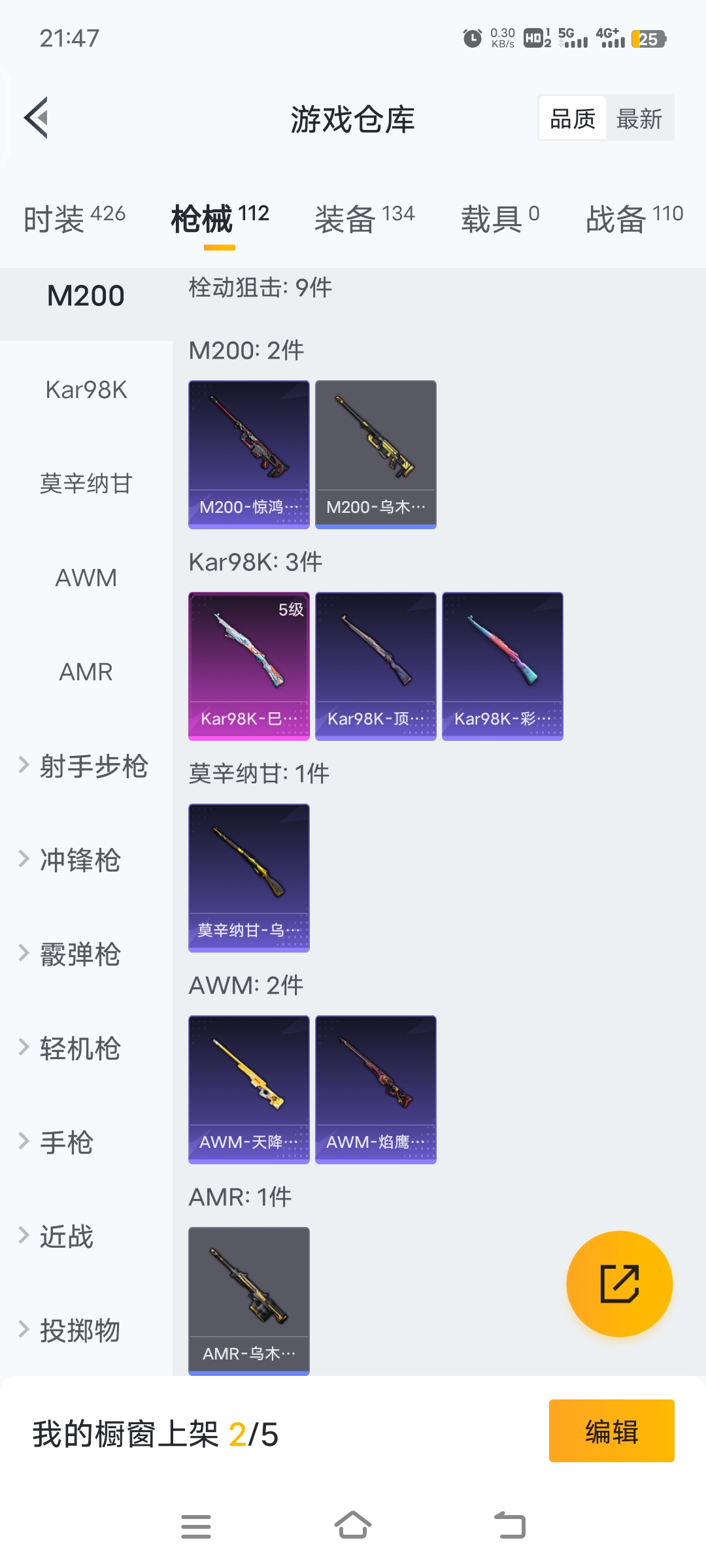
Task: Sort by 最新
Action: pyautogui.click(x=639, y=119)
